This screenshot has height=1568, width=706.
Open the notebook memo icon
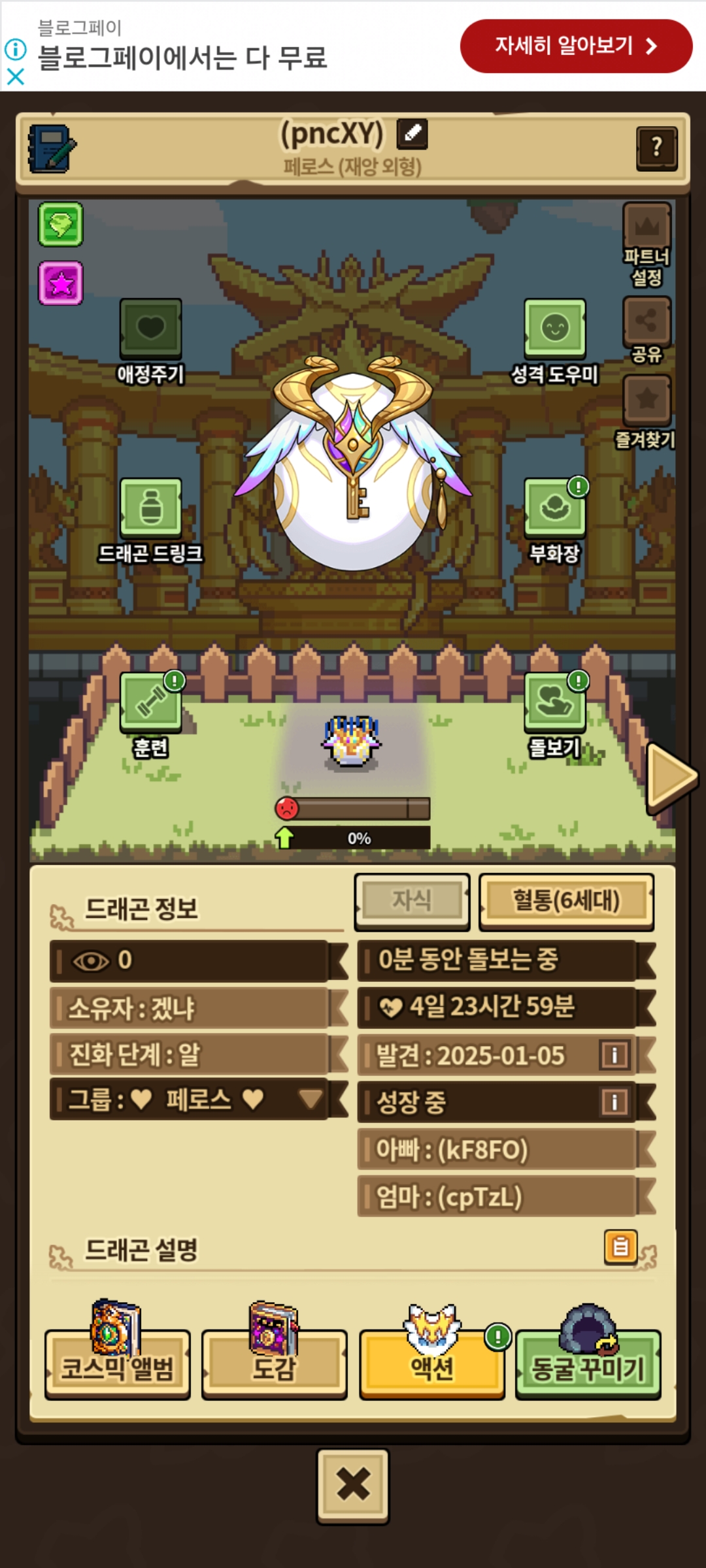[52, 149]
